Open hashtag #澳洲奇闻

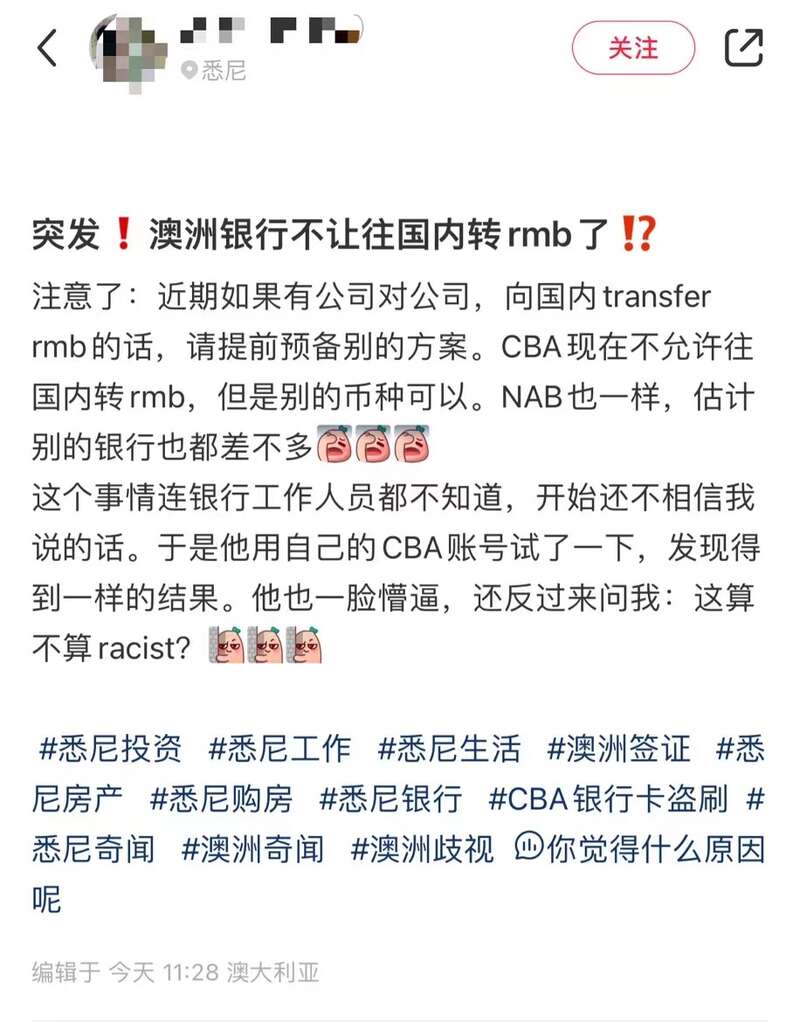coord(253,850)
